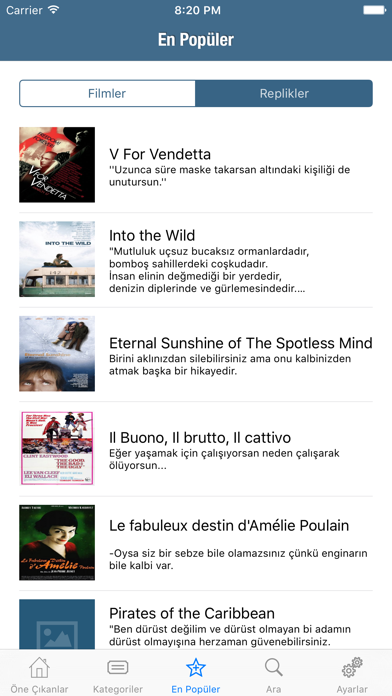The height and width of the screenshot is (696, 392).
Task: Open the Into the Wild entry
Action: click(x=196, y=260)
